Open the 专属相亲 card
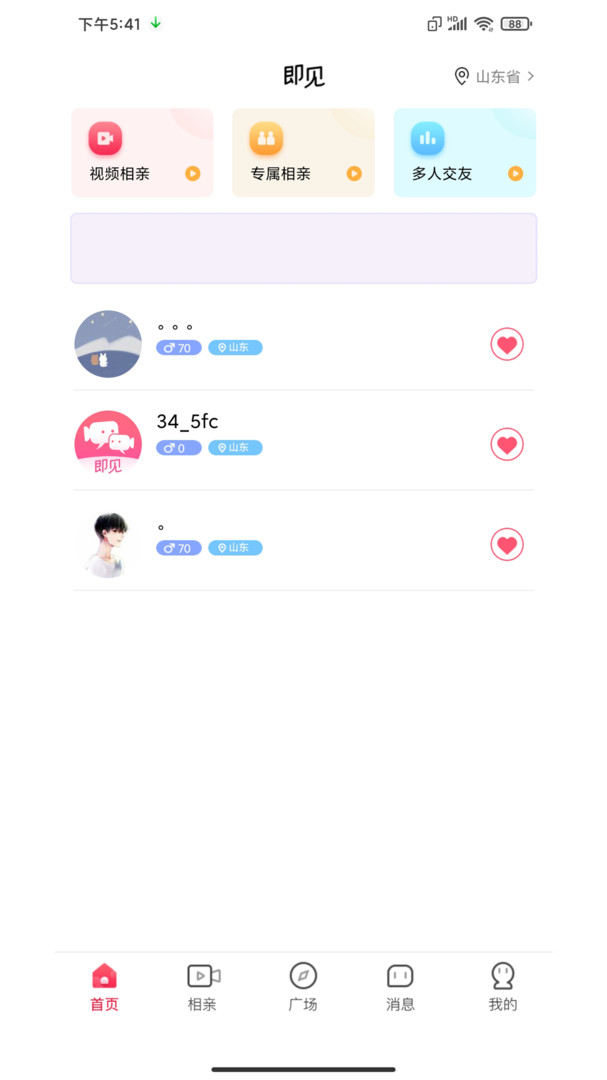This screenshot has width=607, height=1080. point(303,152)
